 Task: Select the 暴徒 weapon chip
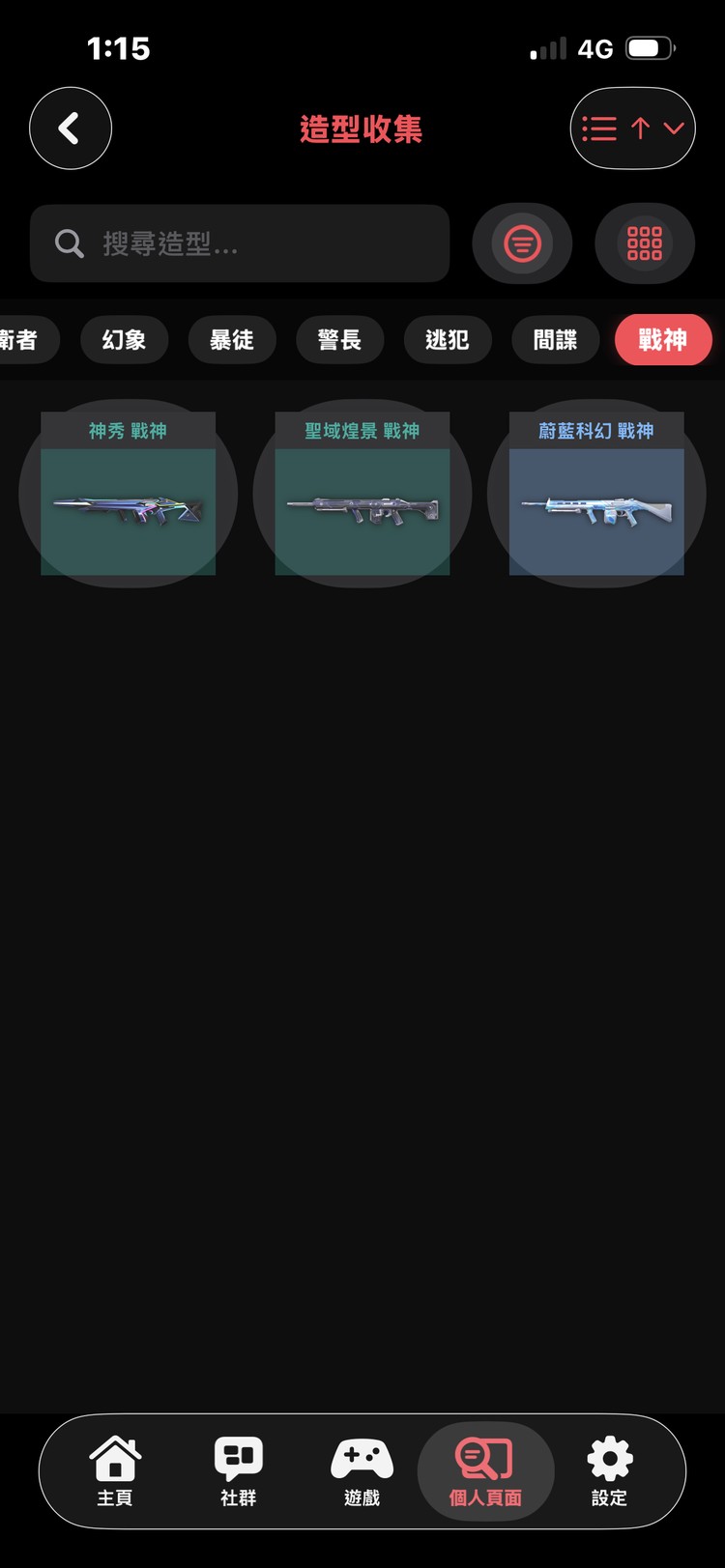(232, 340)
